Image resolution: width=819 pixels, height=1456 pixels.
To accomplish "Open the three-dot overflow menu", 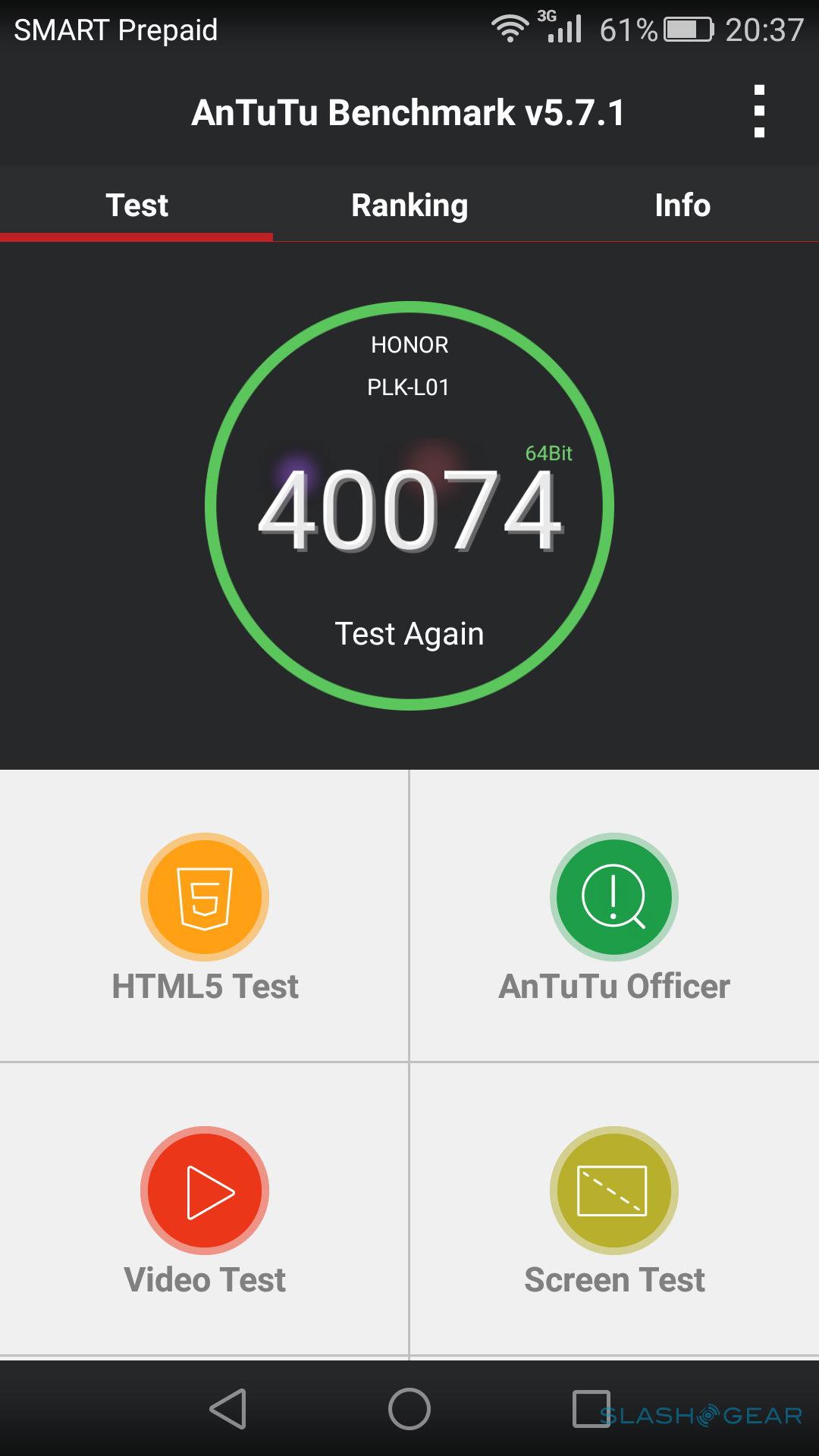I will pos(759,111).
